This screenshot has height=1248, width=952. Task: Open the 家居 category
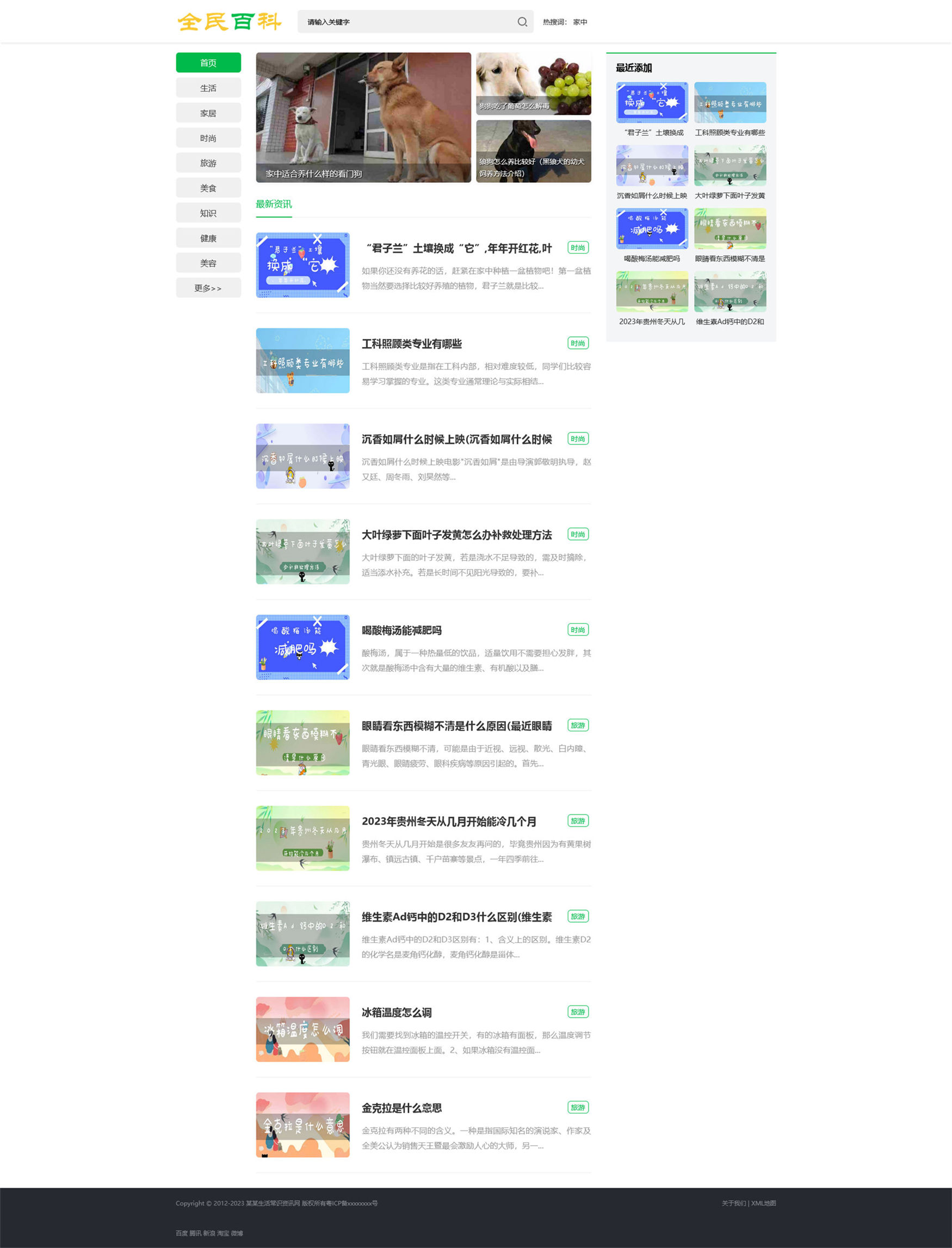pos(208,113)
